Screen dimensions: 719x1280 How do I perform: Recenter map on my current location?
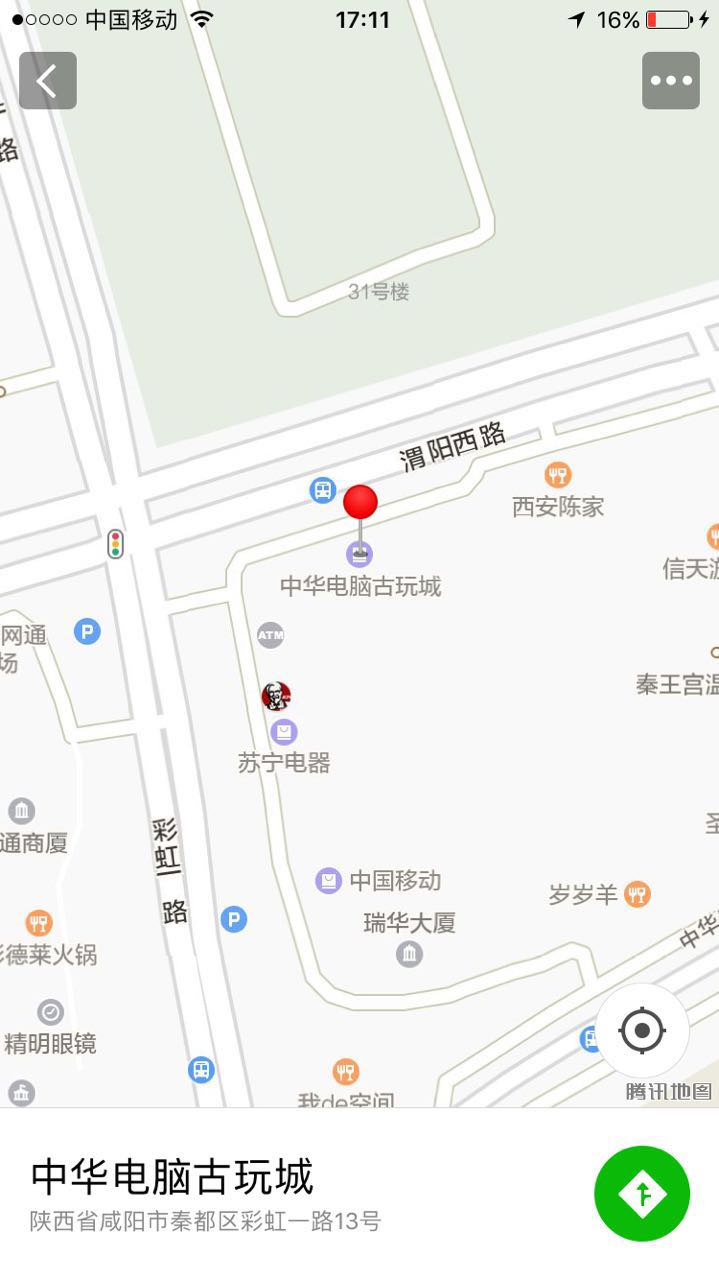[x=642, y=1030]
